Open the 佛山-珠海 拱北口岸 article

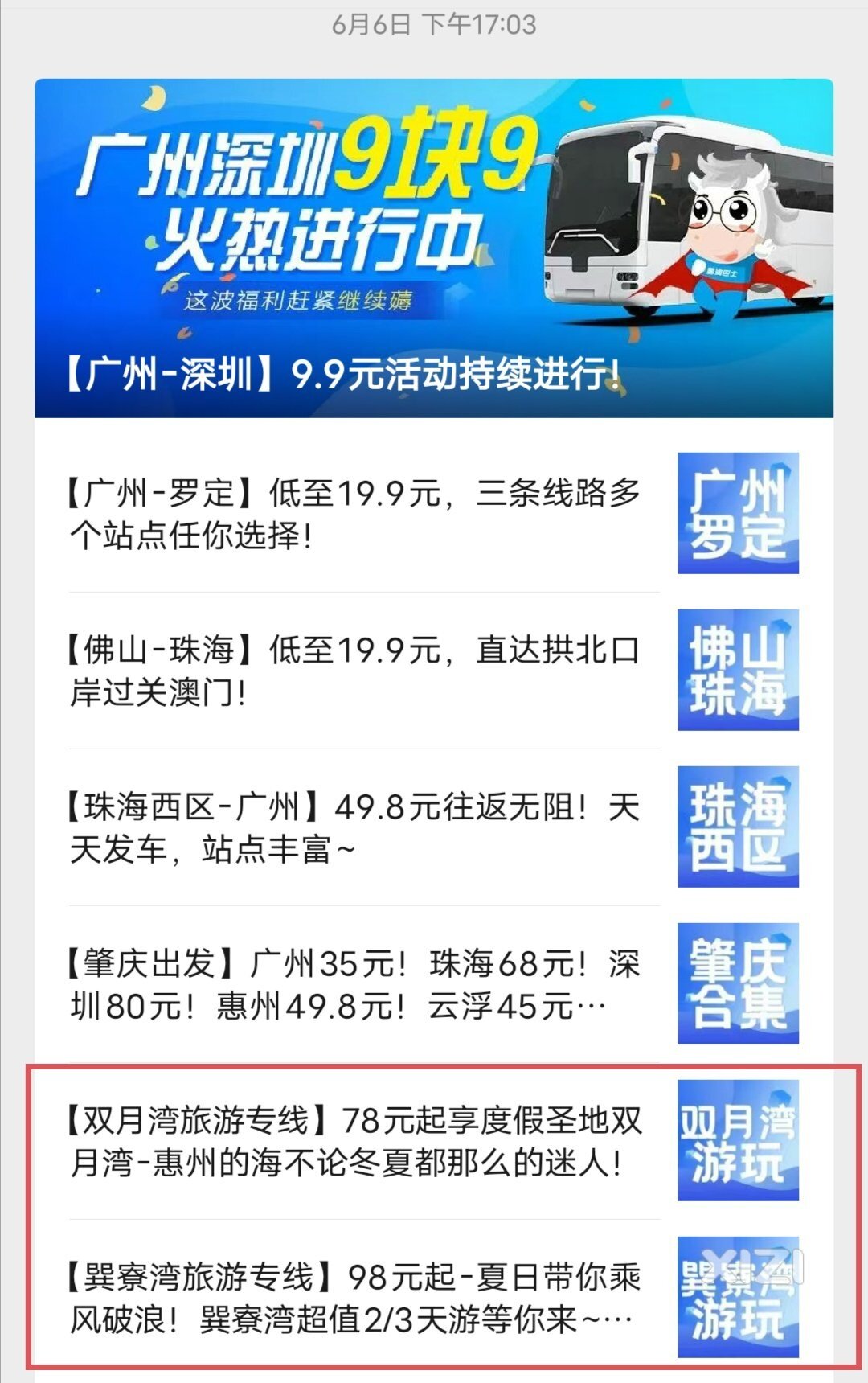[x=354, y=671]
